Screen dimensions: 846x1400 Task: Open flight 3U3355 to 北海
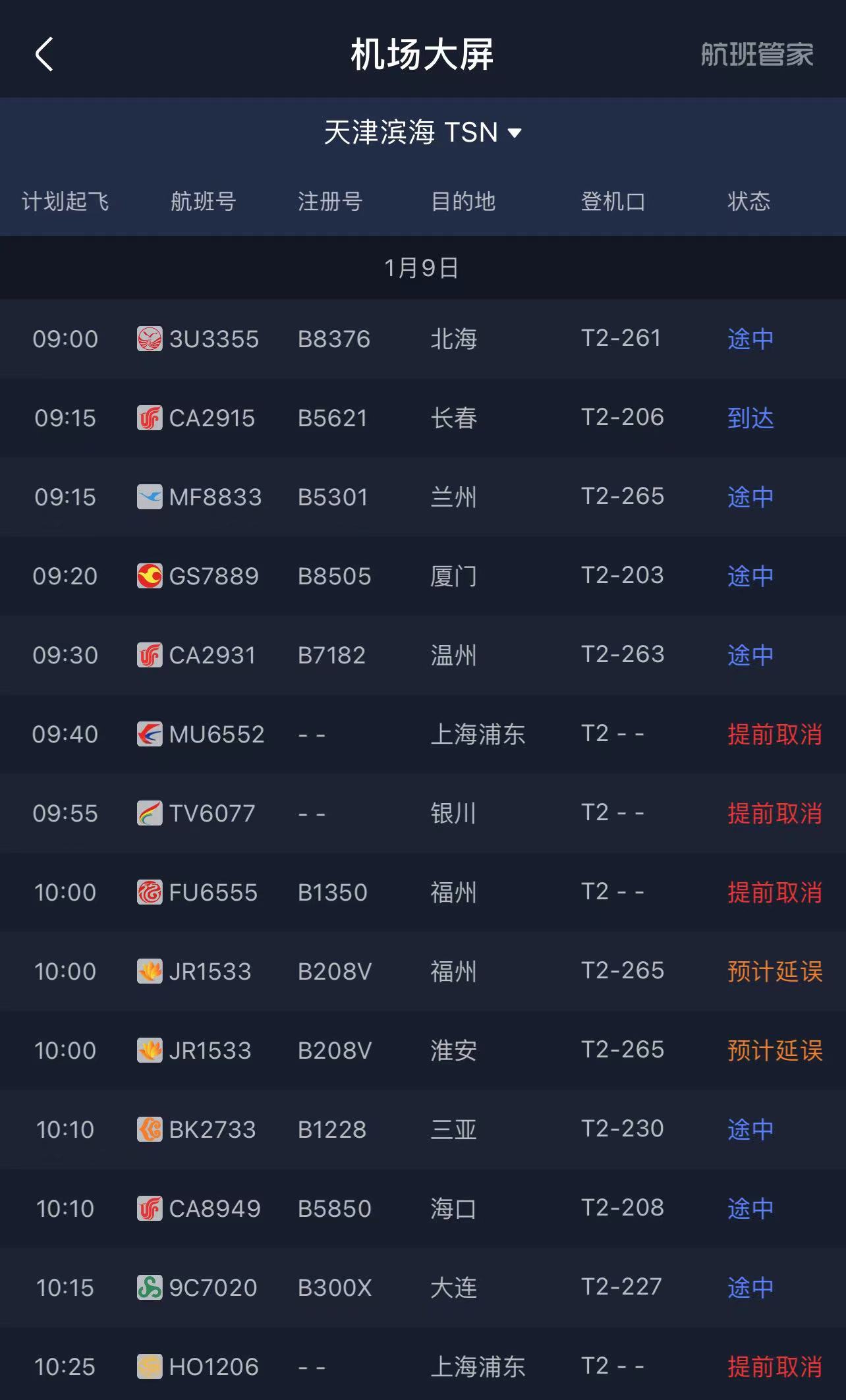pyautogui.click(x=422, y=339)
